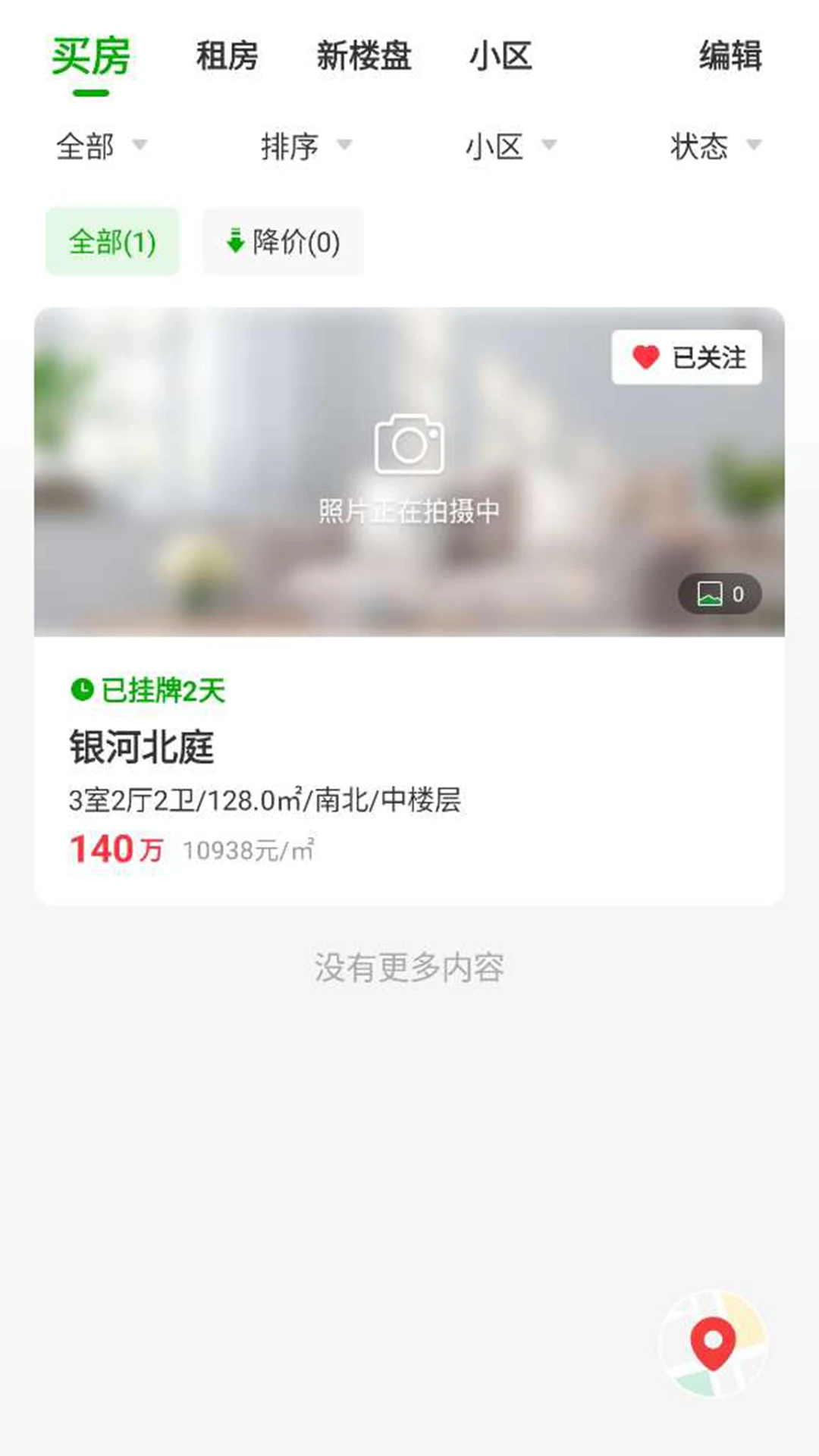Screen dimensions: 819x1456
Task: Click the green underline indicator under 买房
Action: coord(89,93)
